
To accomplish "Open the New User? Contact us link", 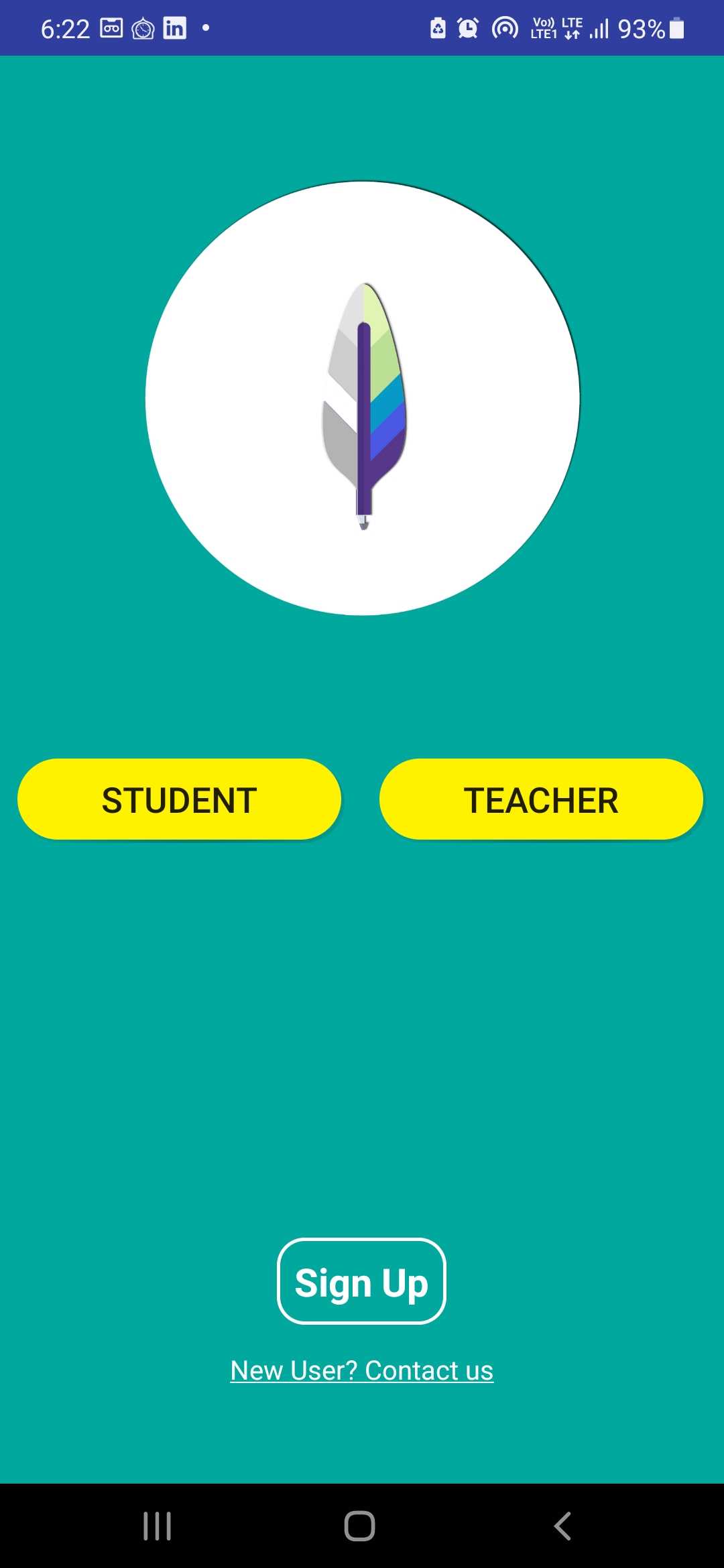I will tap(361, 1371).
